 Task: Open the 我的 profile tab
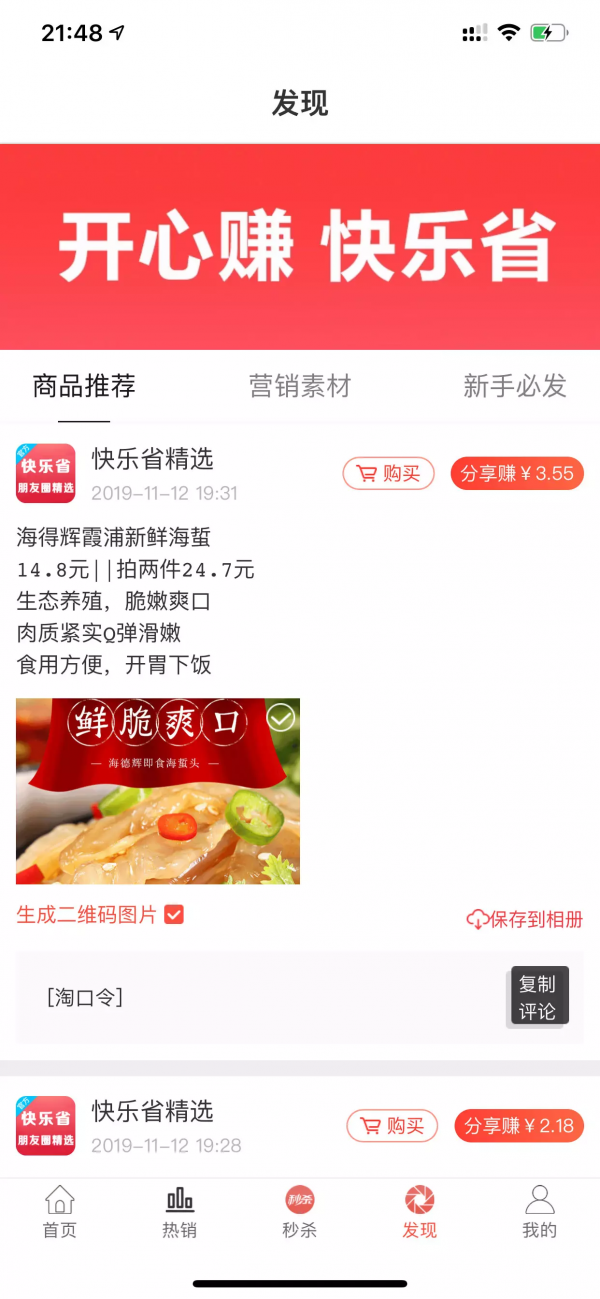[540, 1211]
